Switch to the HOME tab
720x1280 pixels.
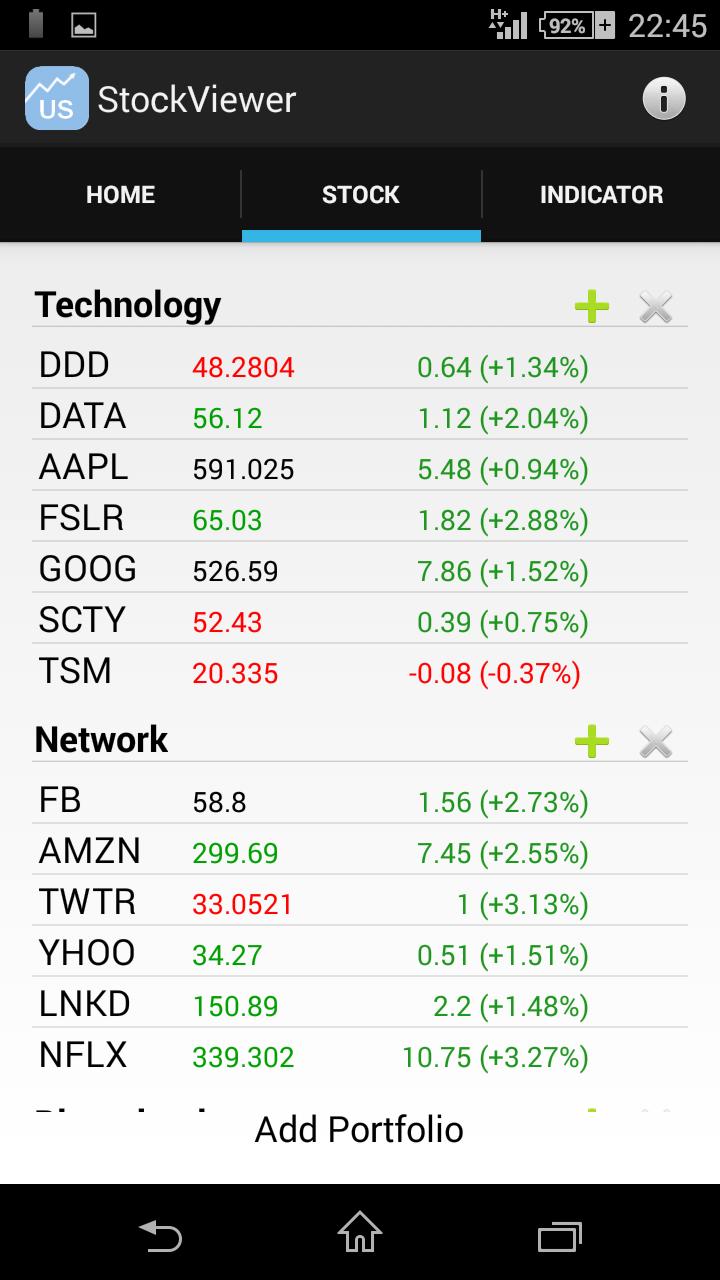click(x=120, y=194)
